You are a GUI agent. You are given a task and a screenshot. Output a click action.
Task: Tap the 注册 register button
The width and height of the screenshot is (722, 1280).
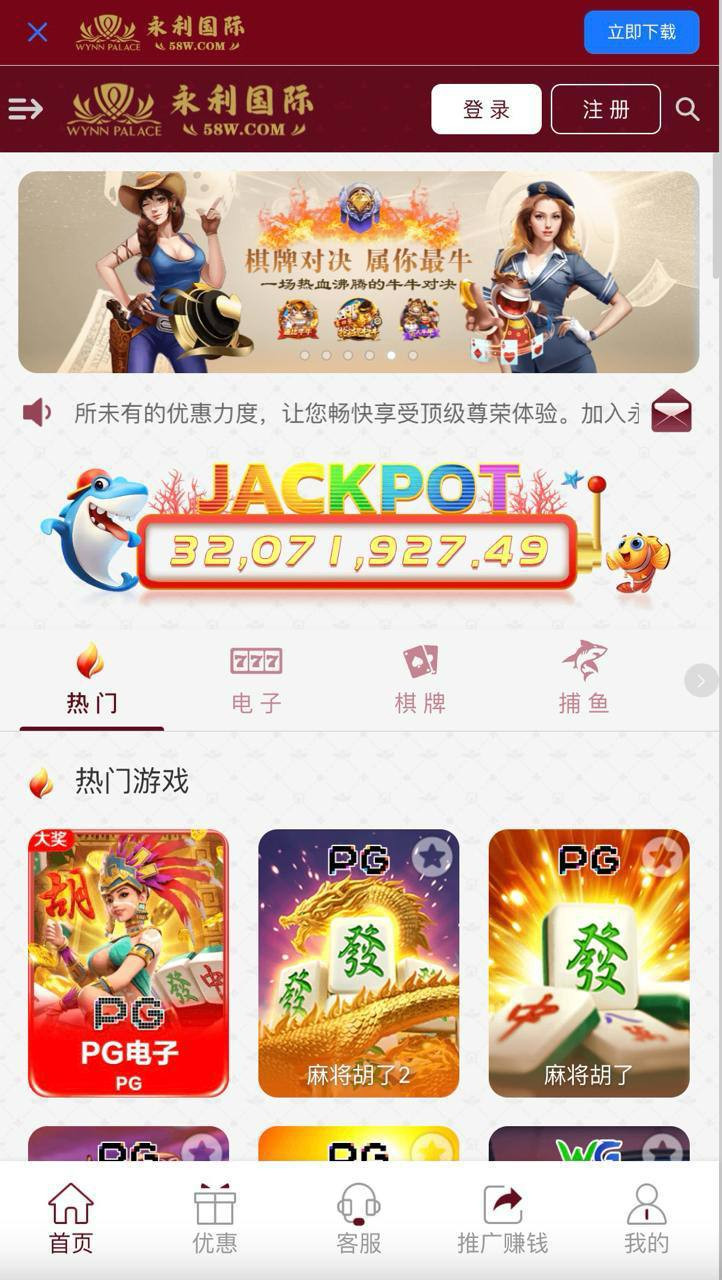[605, 109]
